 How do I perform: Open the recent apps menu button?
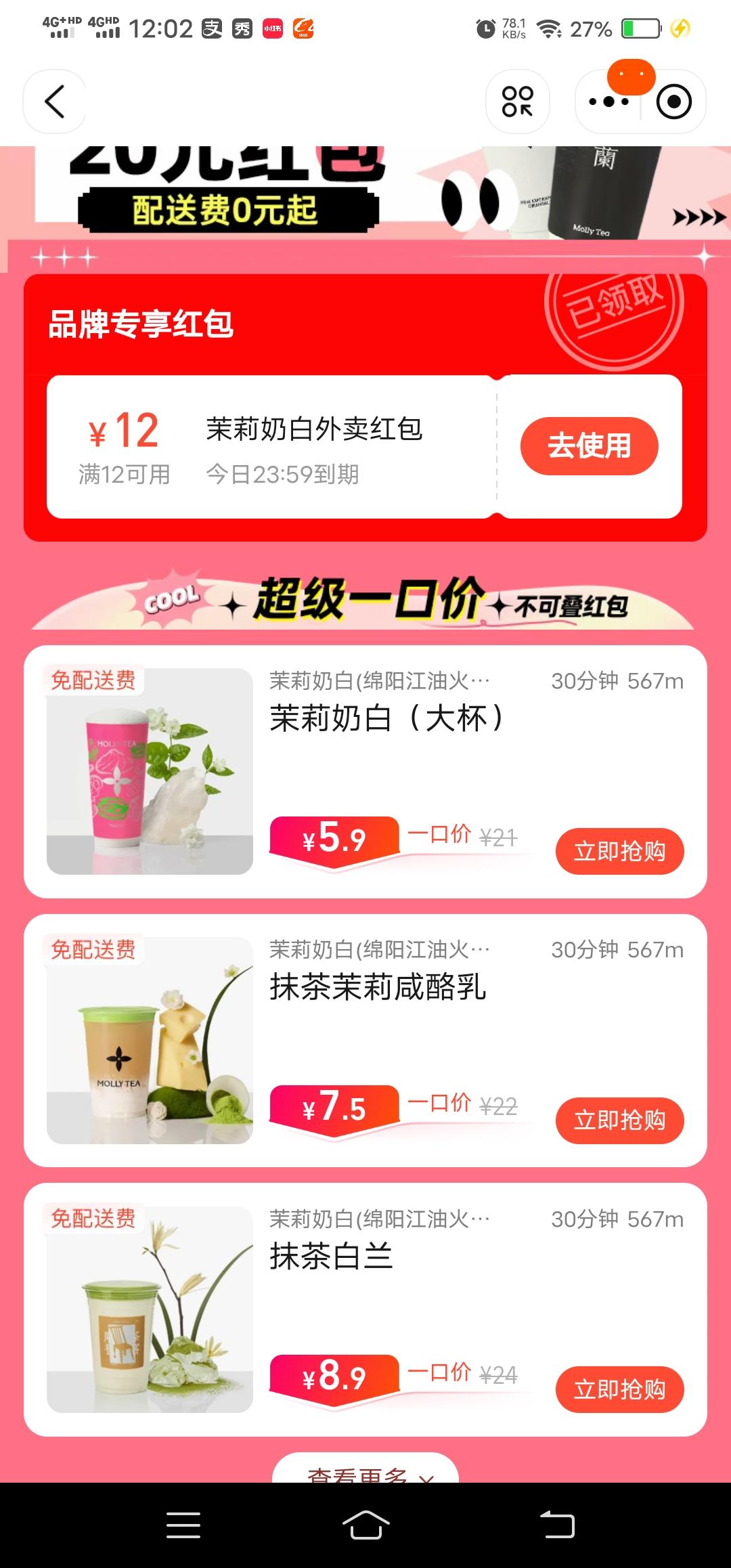pyautogui.click(x=183, y=1525)
